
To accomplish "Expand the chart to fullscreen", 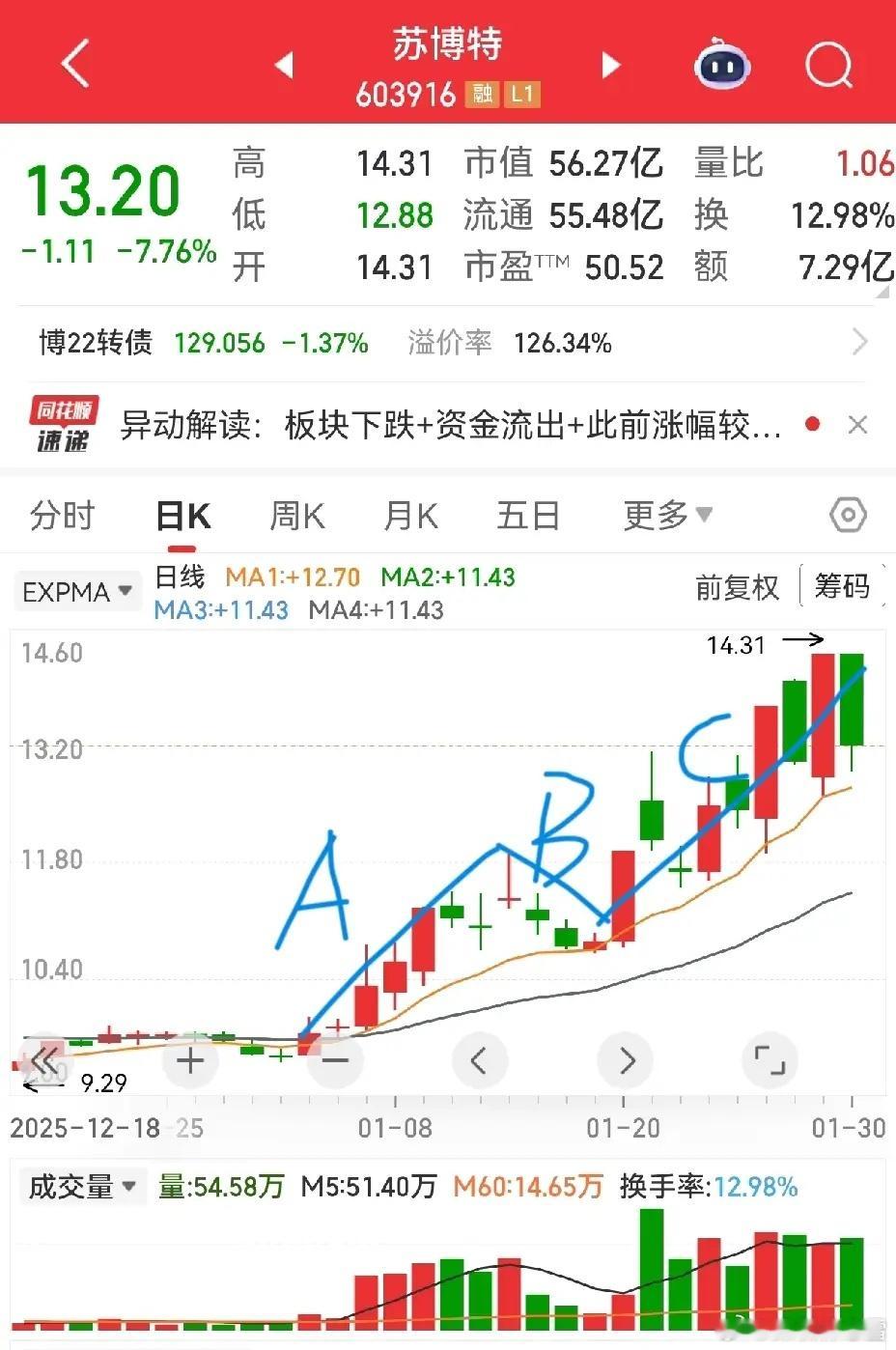I will (x=770, y=1059).
